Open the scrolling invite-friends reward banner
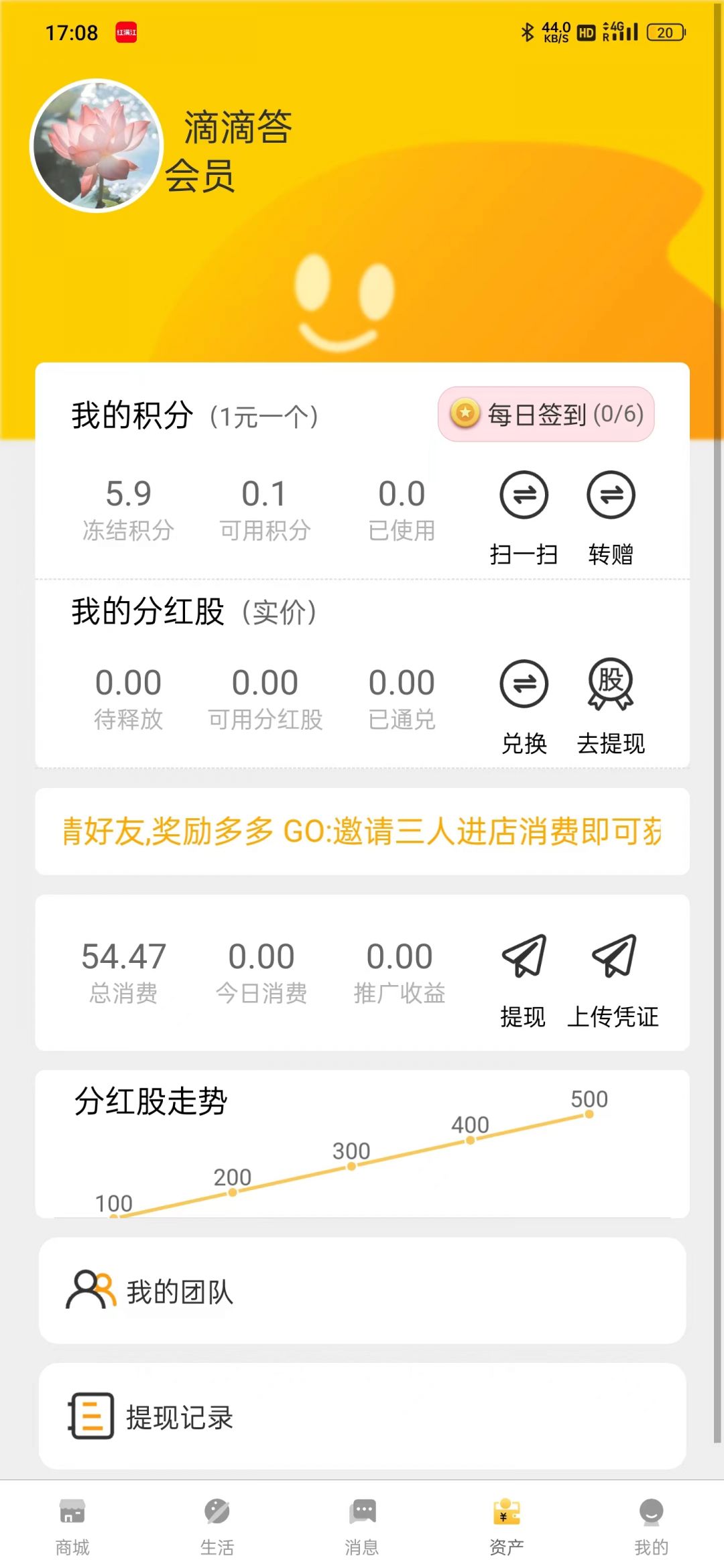 (362, 831)
